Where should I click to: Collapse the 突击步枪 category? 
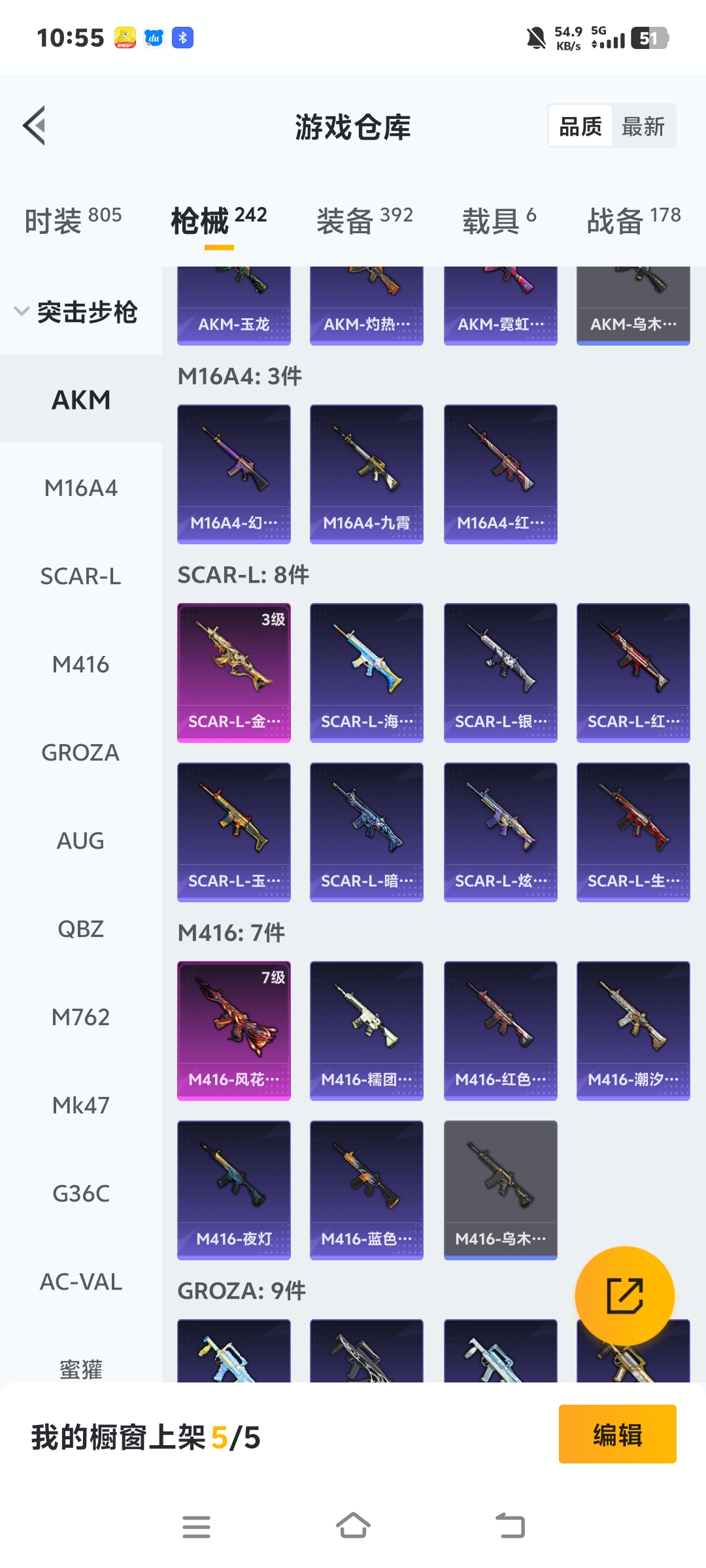point(75,312)
